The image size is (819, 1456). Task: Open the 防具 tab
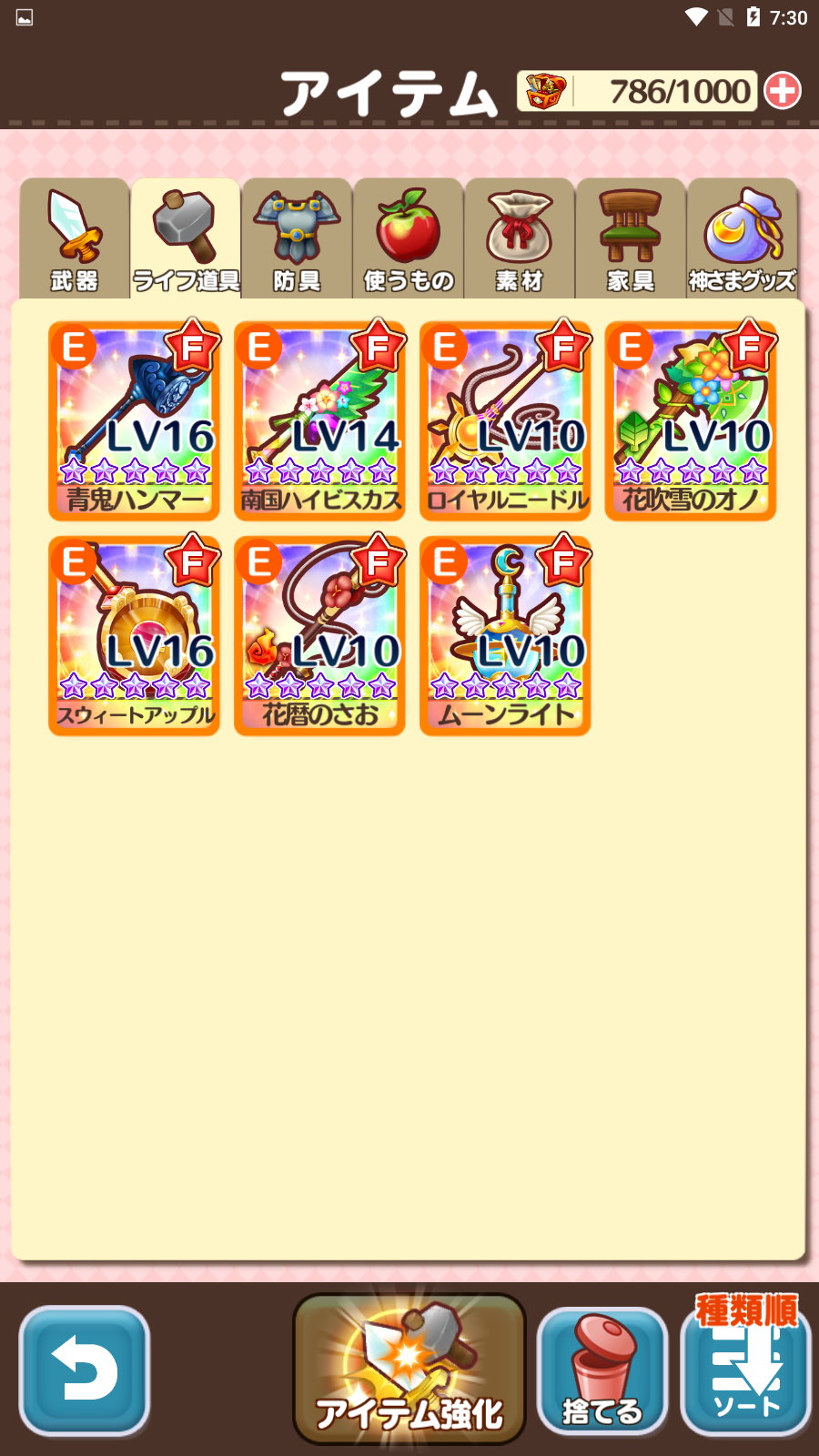(x=297, y=239)
